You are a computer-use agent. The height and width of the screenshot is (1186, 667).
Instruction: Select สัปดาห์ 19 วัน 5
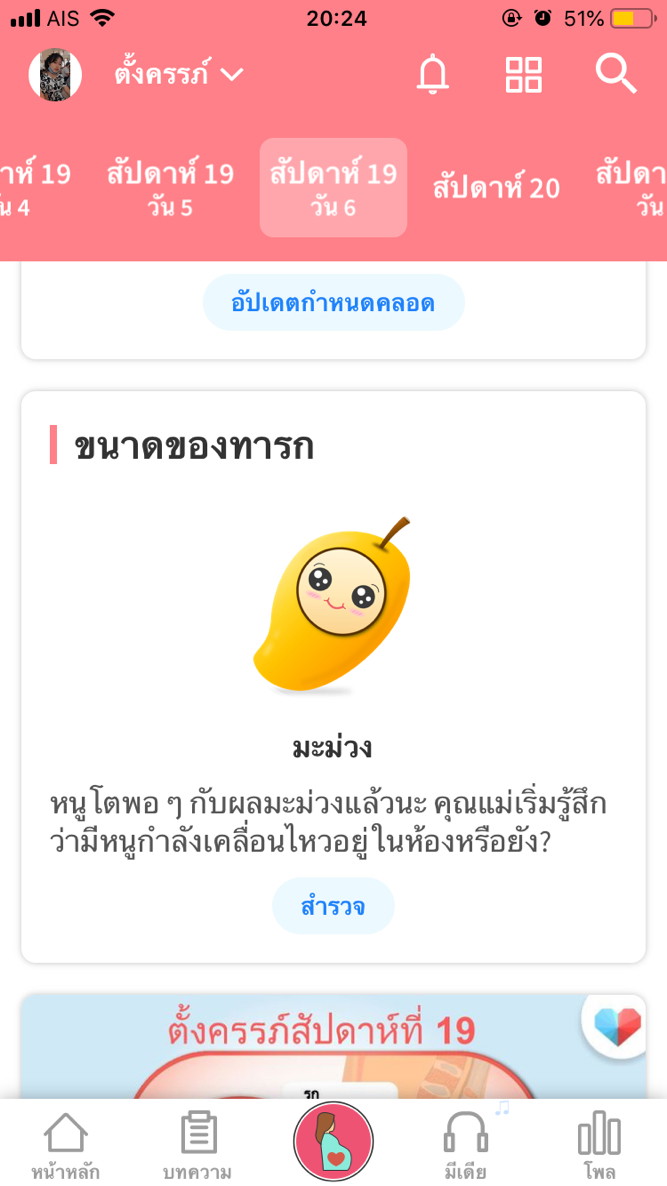[x=170, y=188]
